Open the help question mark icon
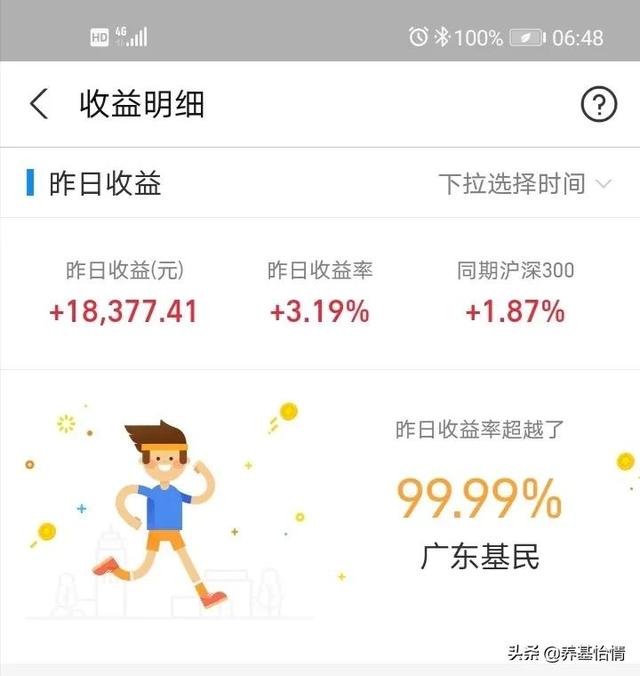Screen dimensions: 640x676 (x=598, y=104)
